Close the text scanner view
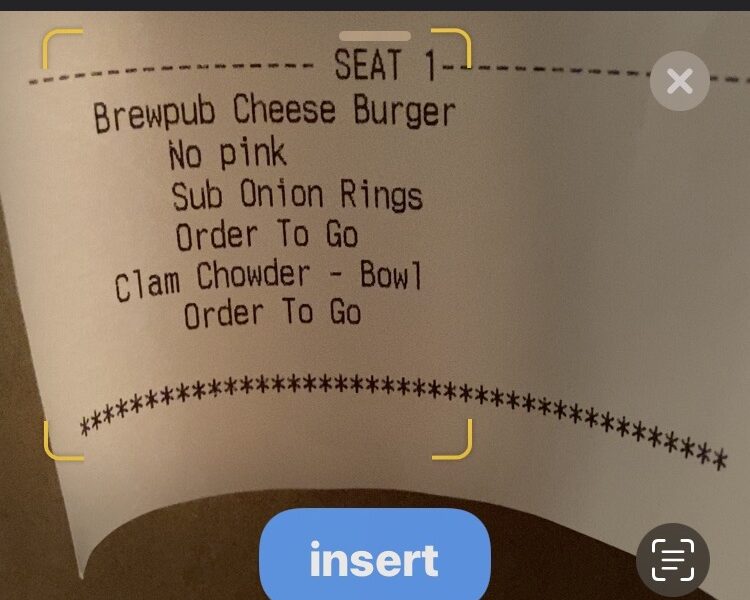 point(679,81)
